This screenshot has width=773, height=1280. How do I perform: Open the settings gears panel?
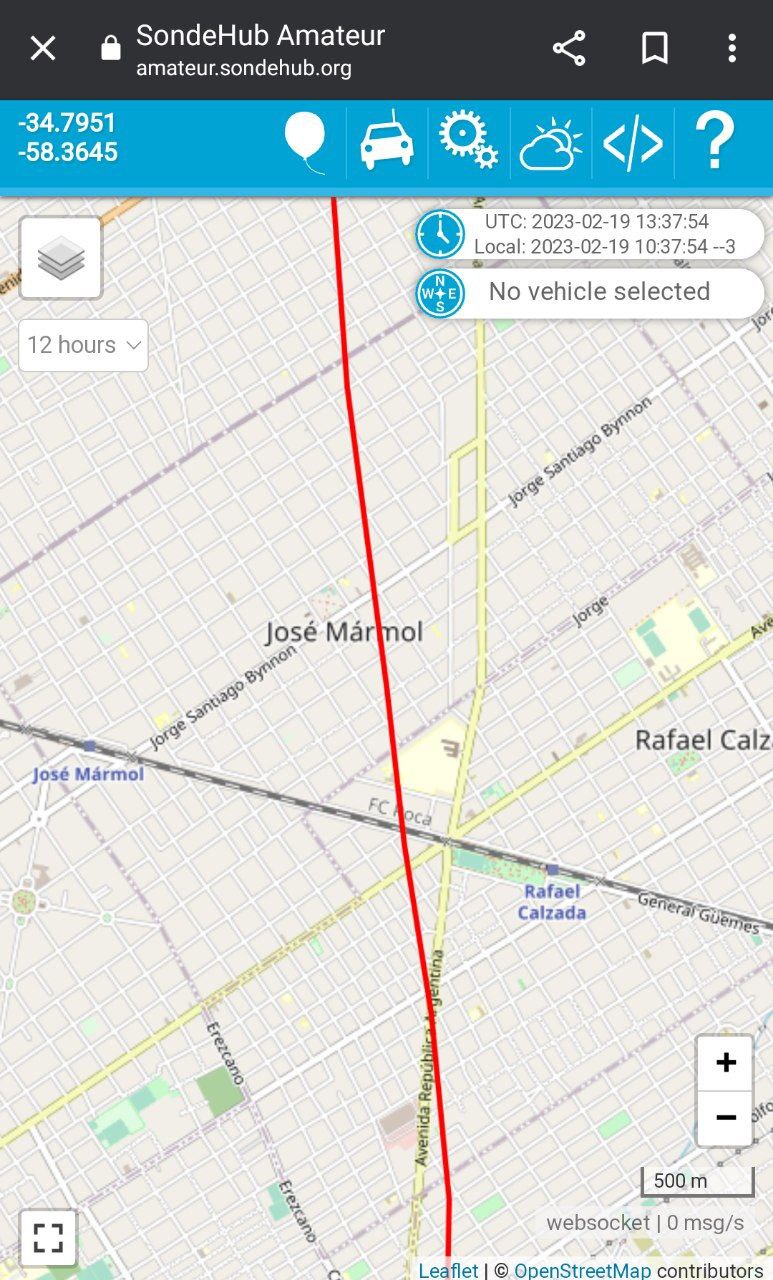468,142
